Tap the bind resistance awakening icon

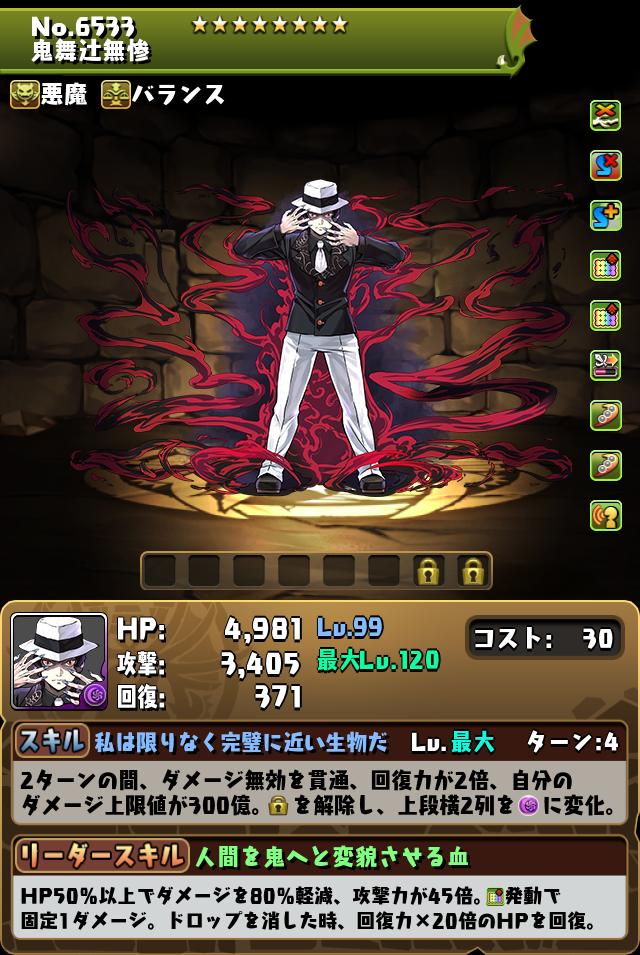pyautogui.click(x=605, y=117)
